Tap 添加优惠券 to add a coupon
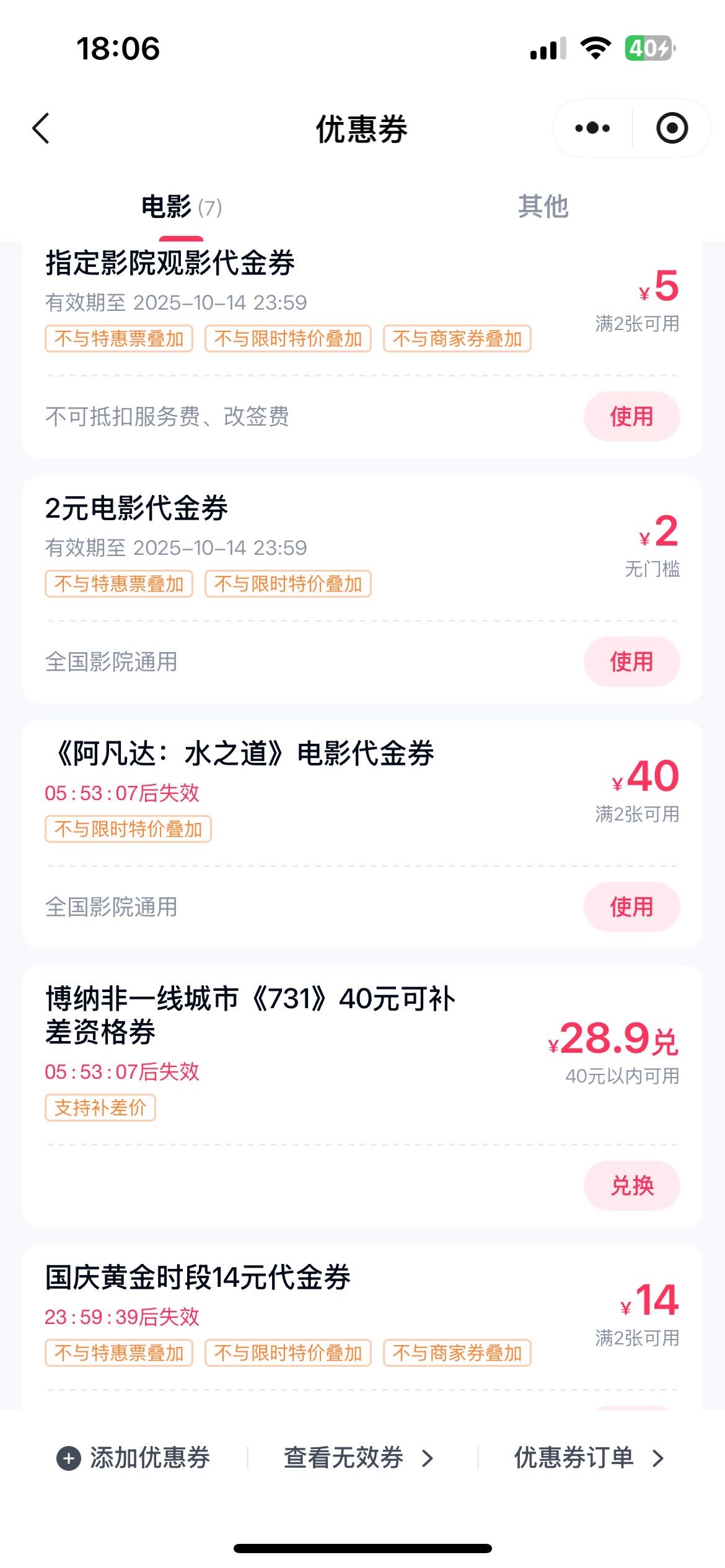Viewport: 725px width, 1568px height. pyautogui.click(x=133, y=1458)
